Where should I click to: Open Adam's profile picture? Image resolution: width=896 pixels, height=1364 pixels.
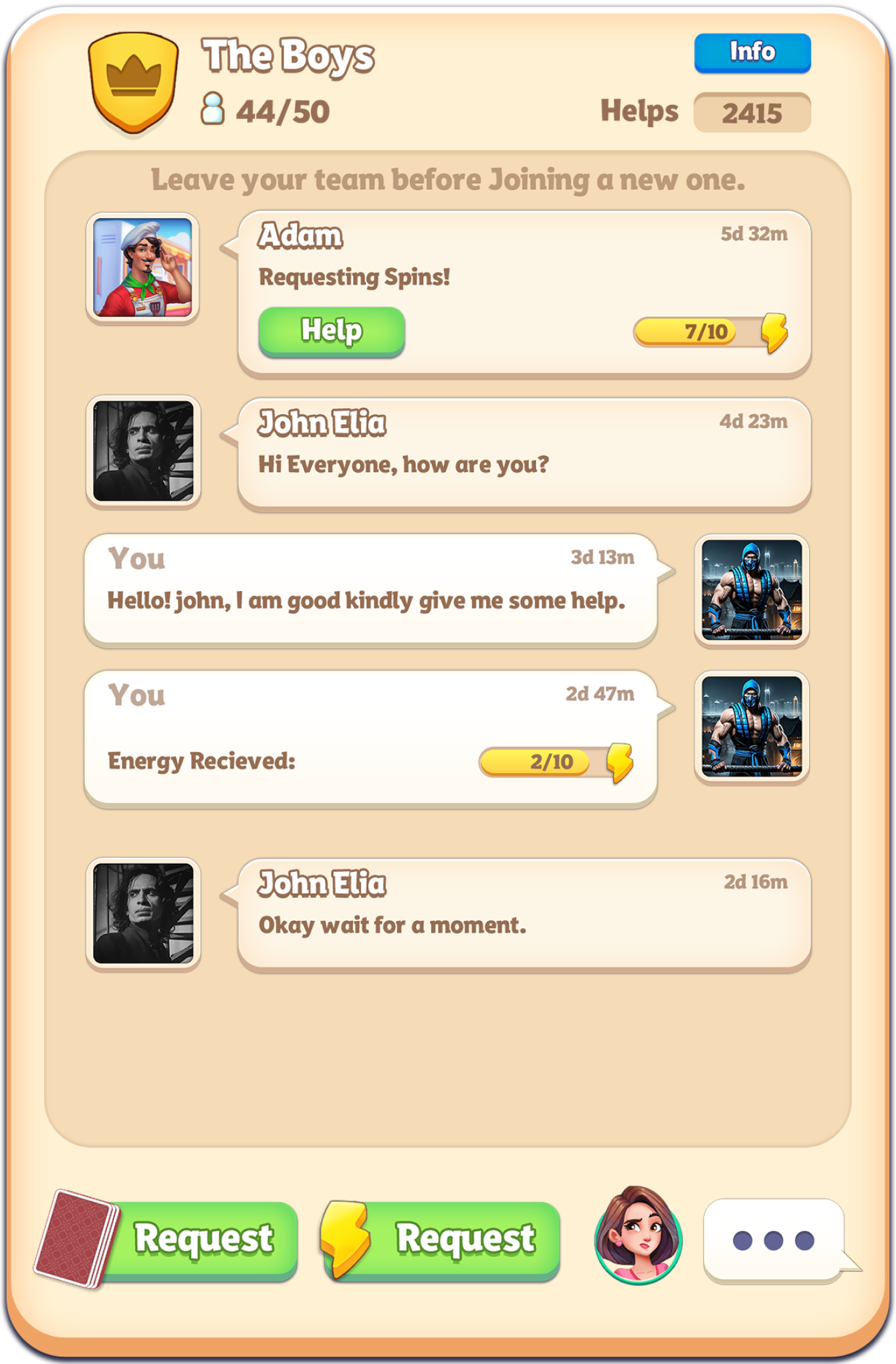(142, 268)
